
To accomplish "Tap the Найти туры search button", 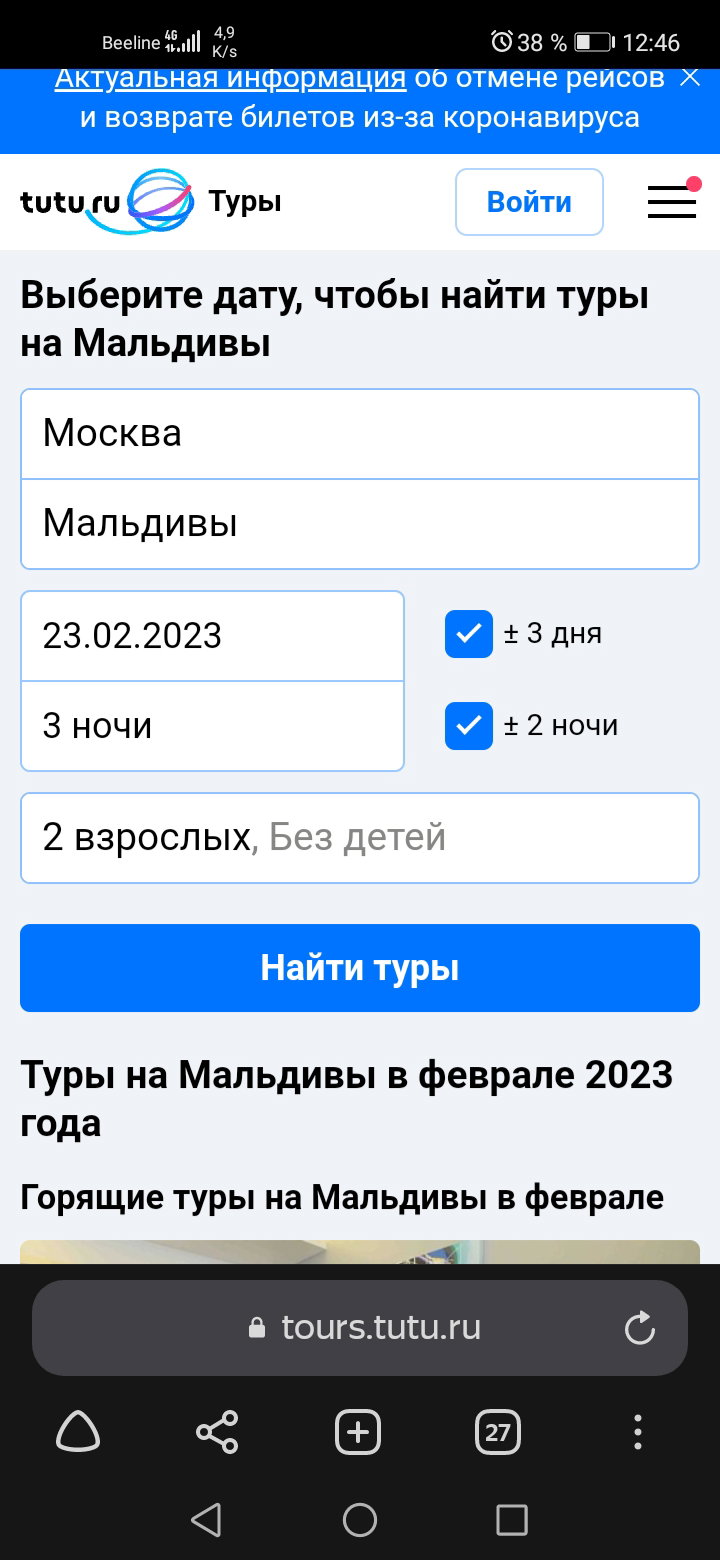I will pyautogui.click(x=360, y=968).
